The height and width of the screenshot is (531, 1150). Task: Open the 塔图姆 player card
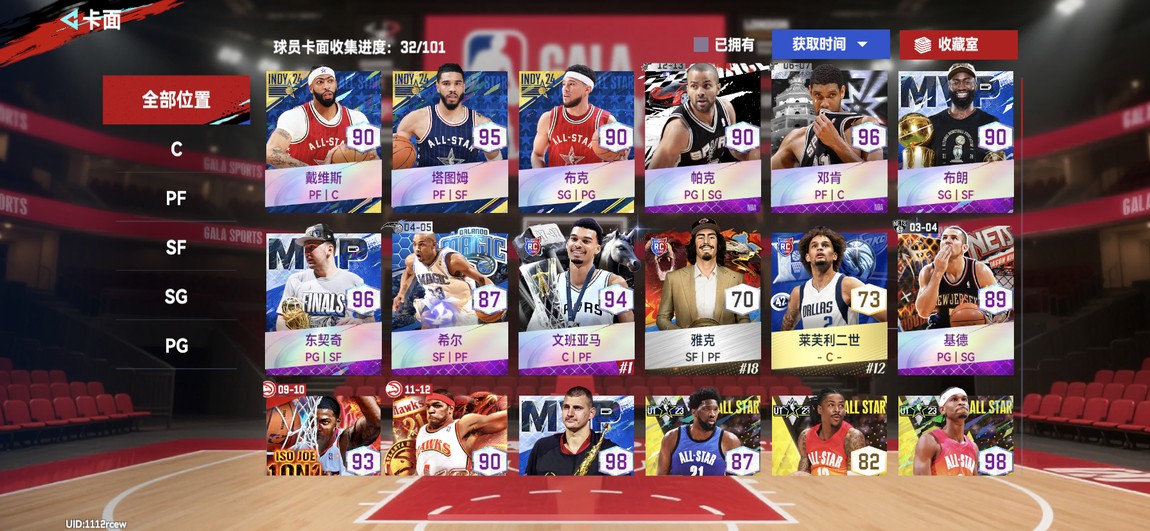(x=450, y=140)
